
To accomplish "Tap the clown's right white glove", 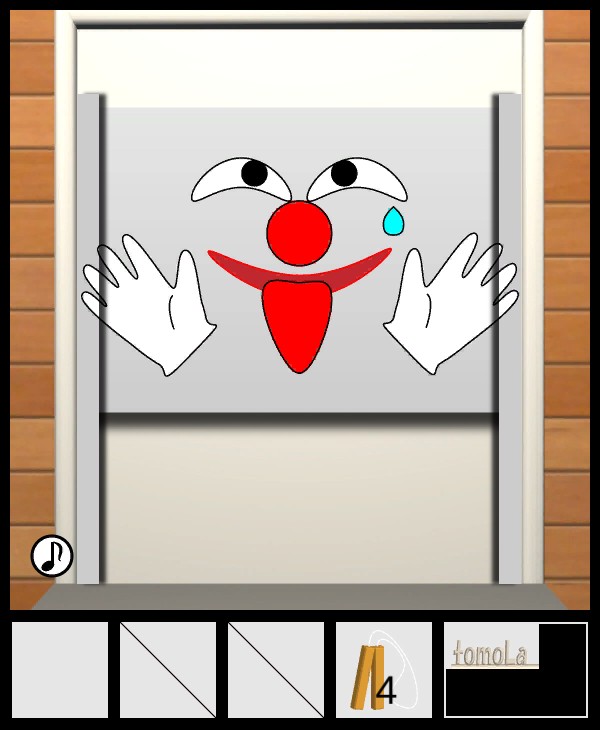I will point(447,305).
